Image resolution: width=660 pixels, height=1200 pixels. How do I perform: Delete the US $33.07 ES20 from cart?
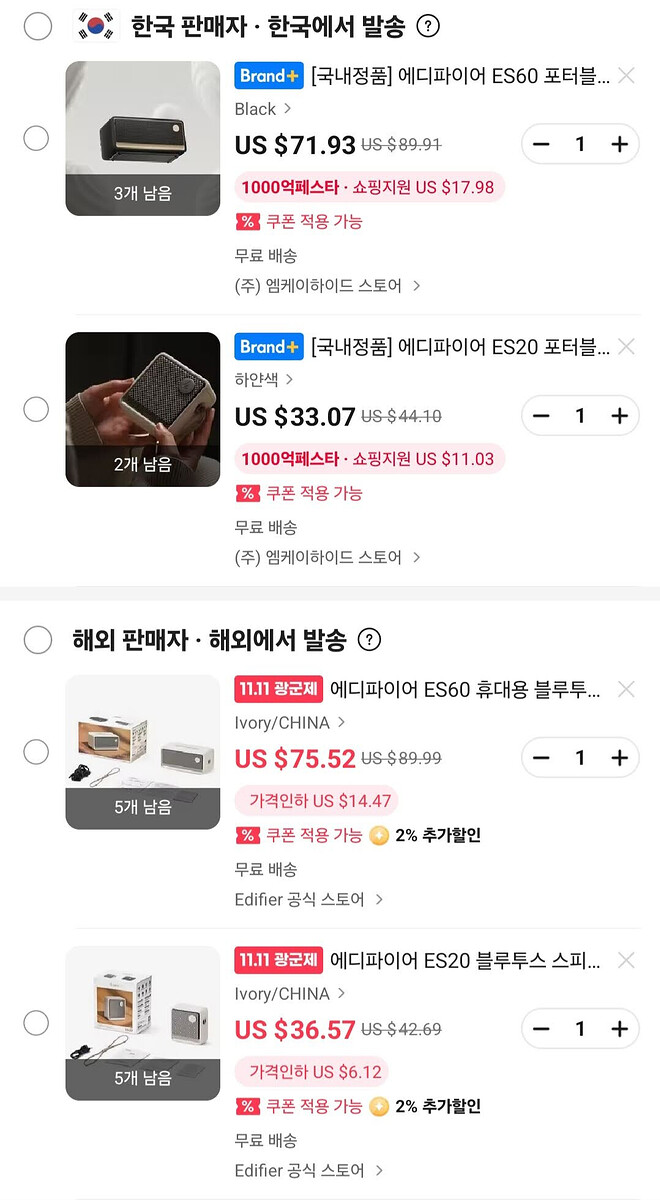coord(626,347)
